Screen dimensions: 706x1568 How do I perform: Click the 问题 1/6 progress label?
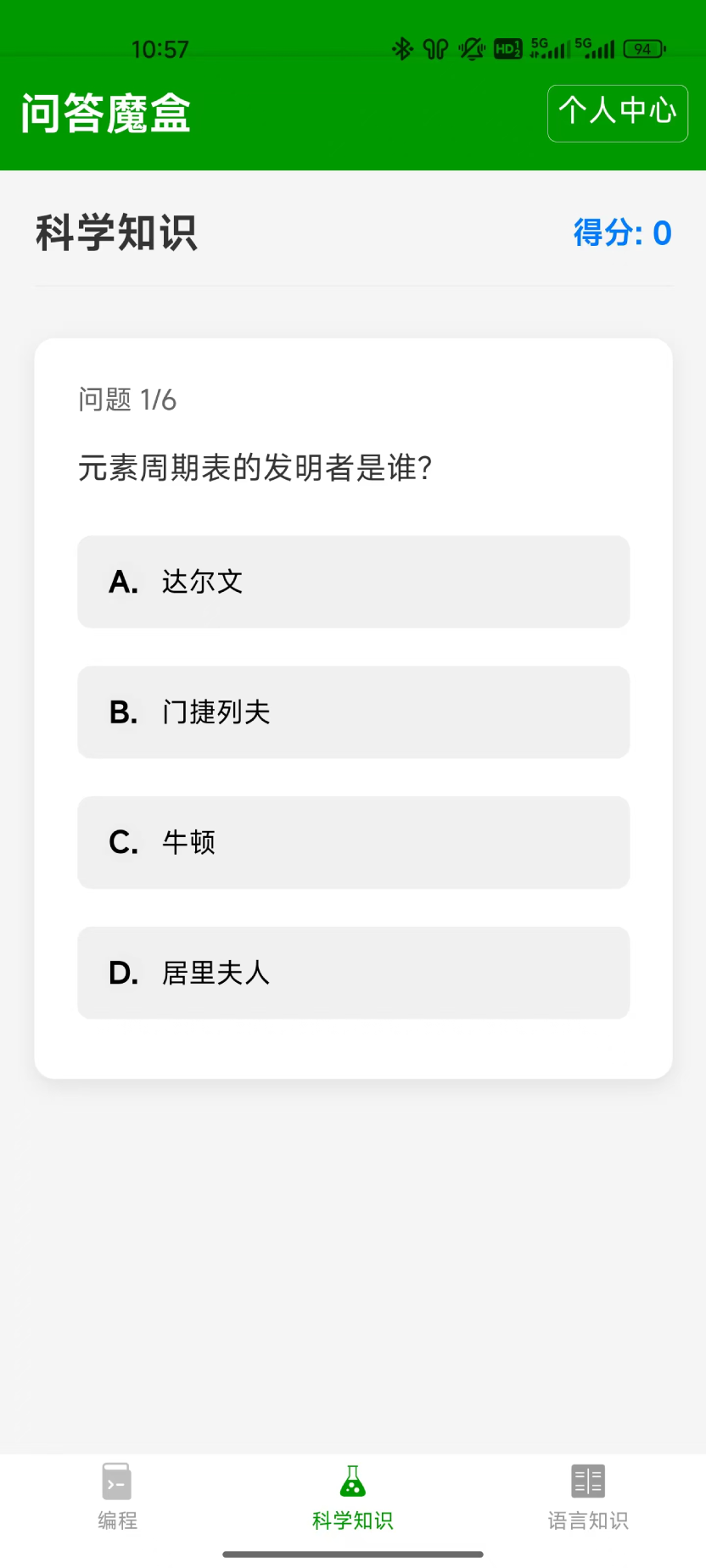click(x=125, y=399)
